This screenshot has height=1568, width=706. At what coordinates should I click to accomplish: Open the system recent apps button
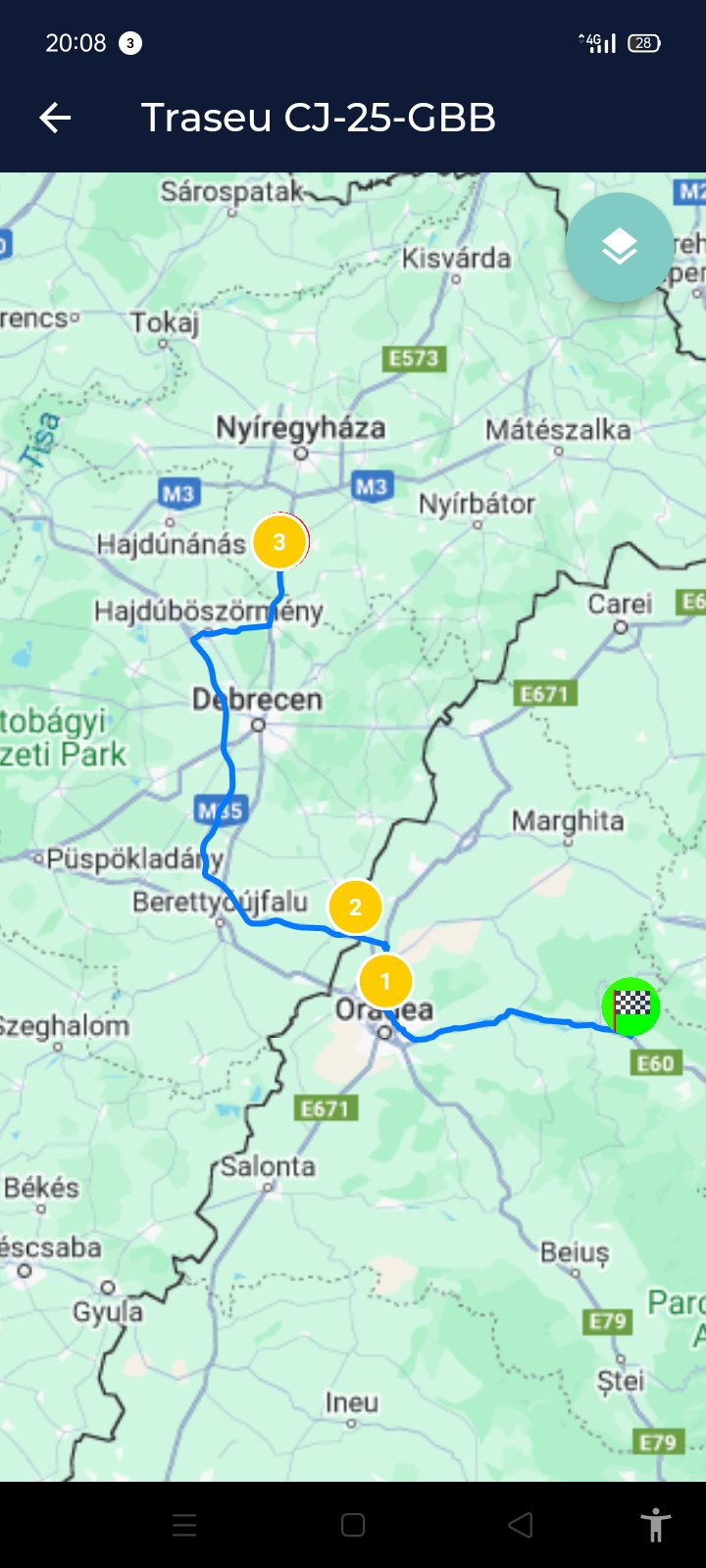point(184,1525)
